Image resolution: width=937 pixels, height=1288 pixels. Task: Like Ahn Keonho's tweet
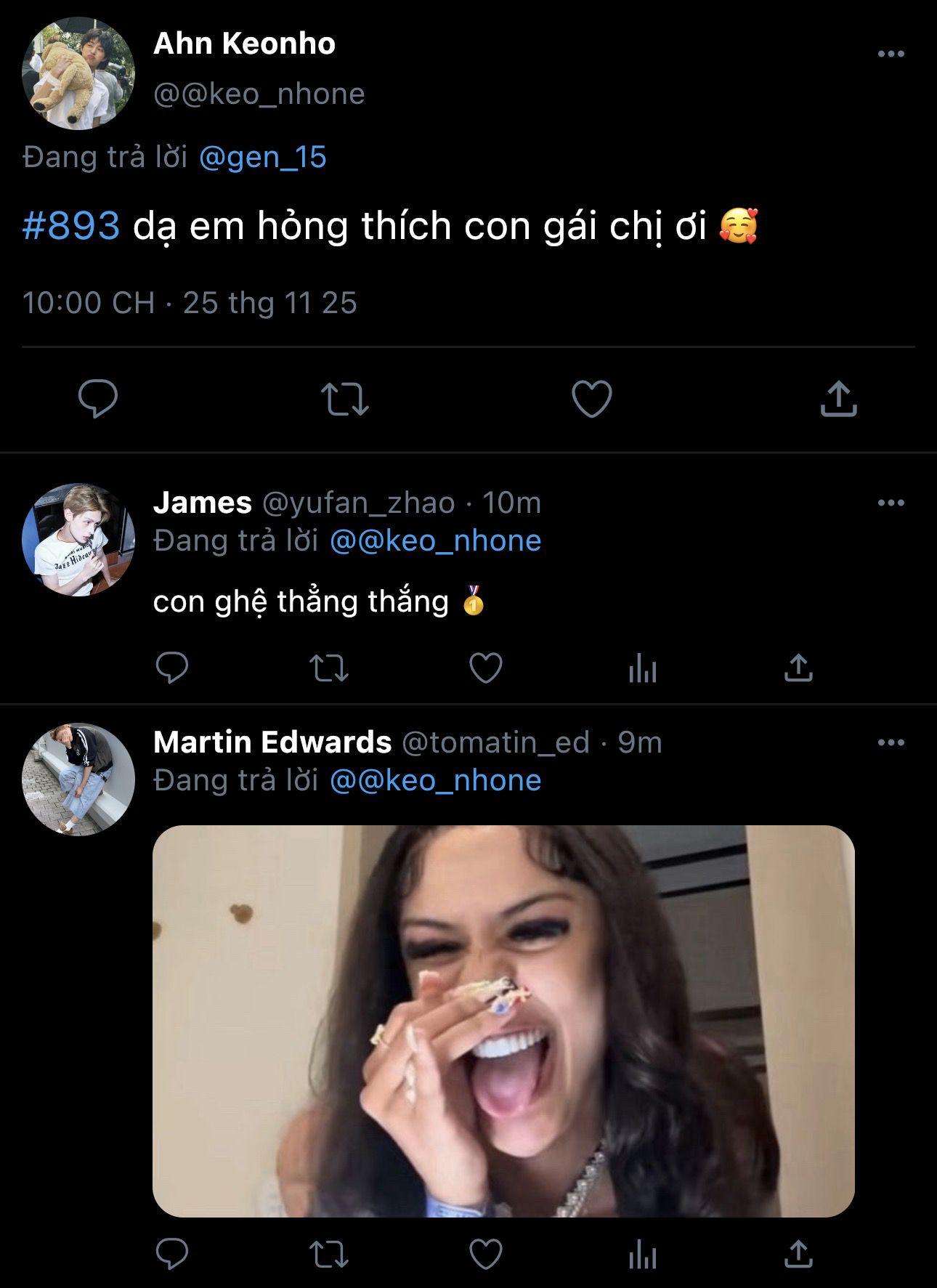pos(592,399)
